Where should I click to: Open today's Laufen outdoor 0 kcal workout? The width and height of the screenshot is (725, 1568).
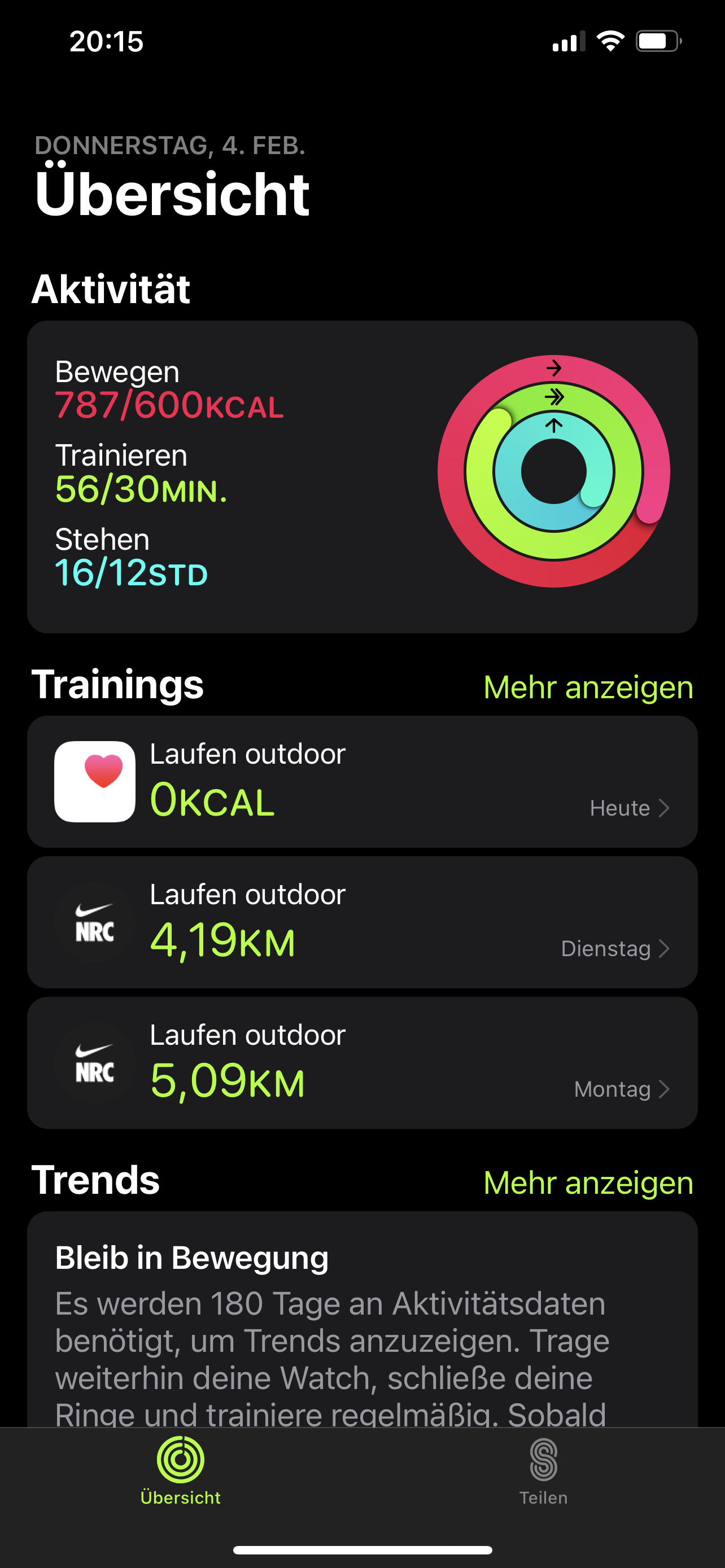(362, 782)
